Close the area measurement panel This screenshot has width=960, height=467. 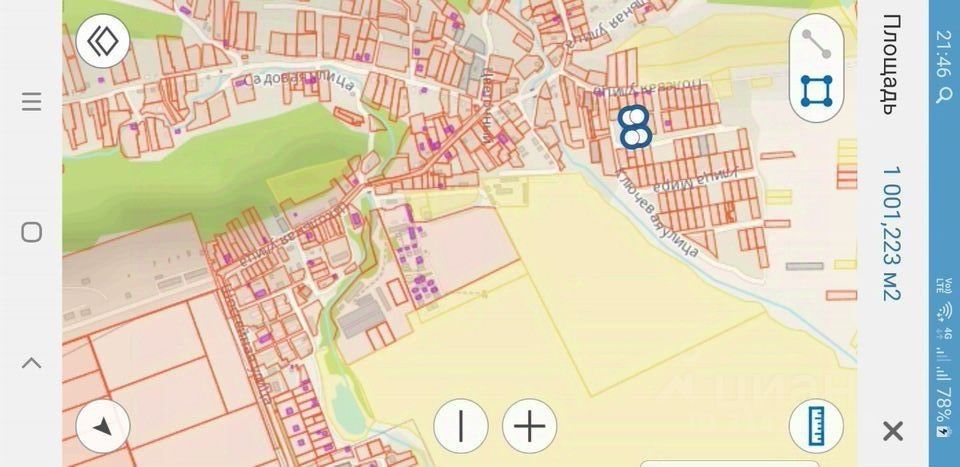pos(892,431)
